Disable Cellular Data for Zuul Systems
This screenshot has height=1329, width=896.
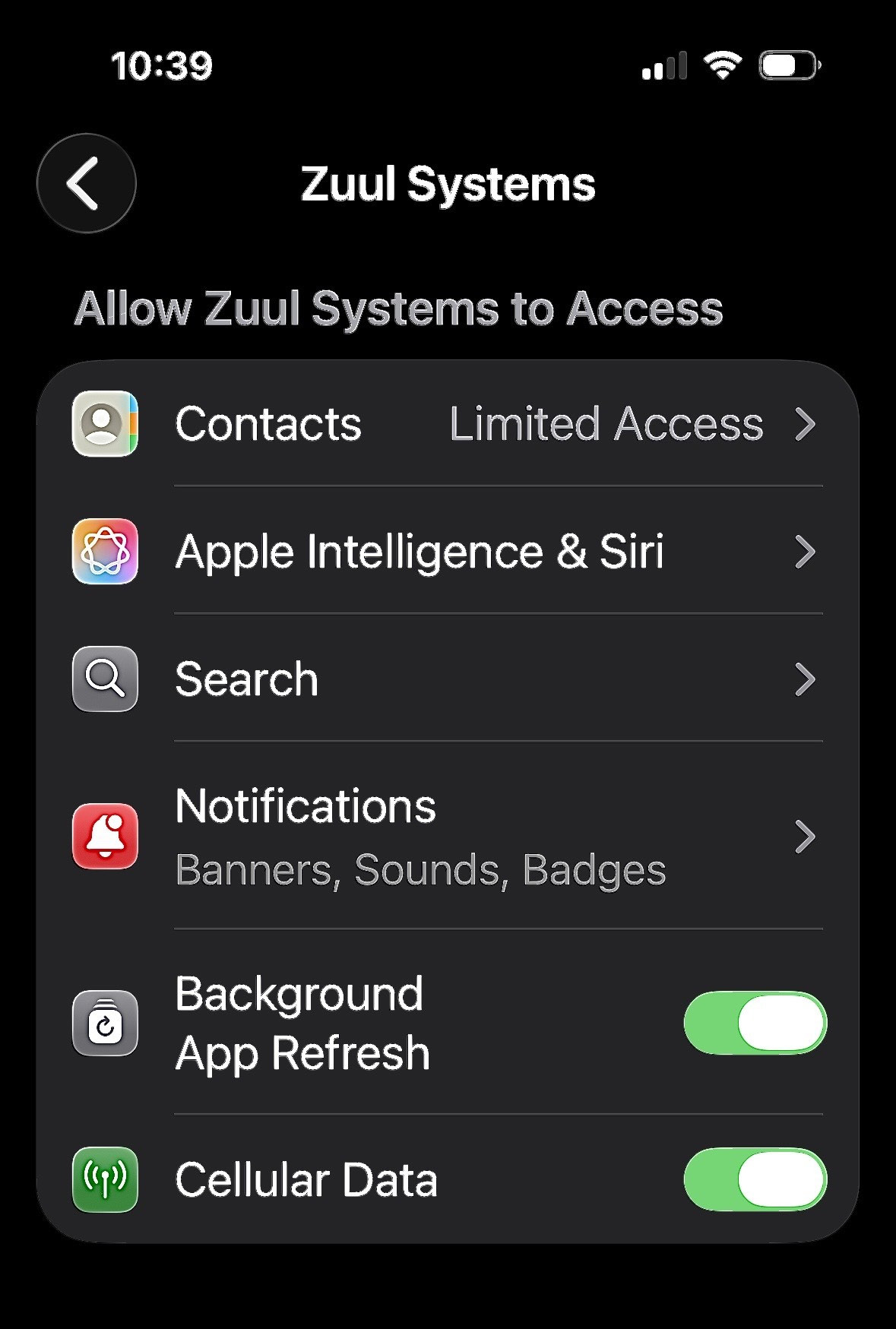(754, 1179)
